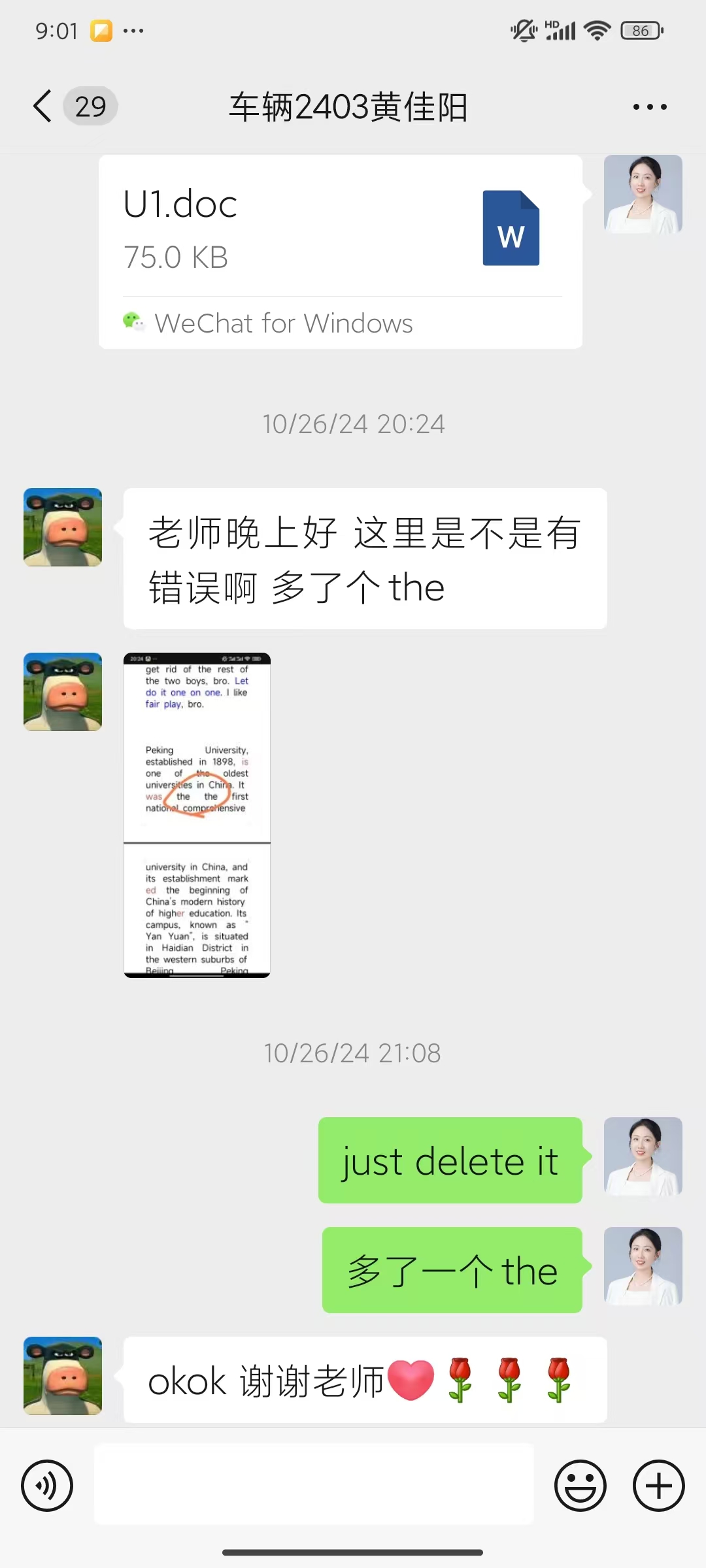Open the U1.doc file attachment
706x1568 pixels.
(x=340, y=252)
